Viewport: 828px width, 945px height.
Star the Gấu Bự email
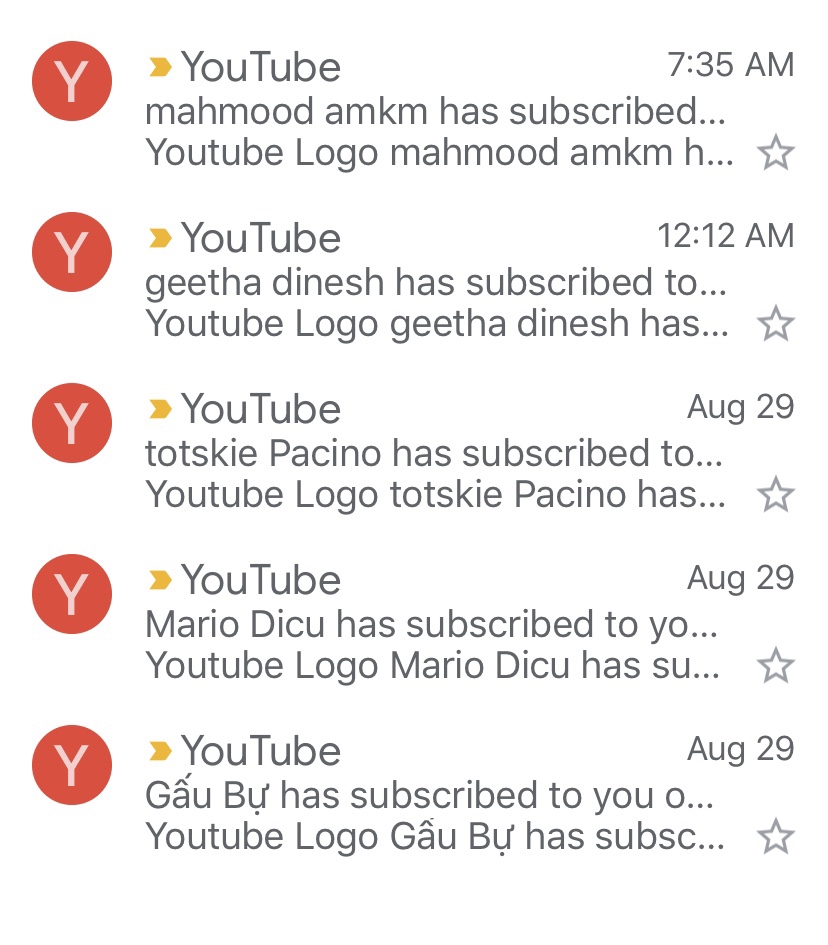click(775, 838)
